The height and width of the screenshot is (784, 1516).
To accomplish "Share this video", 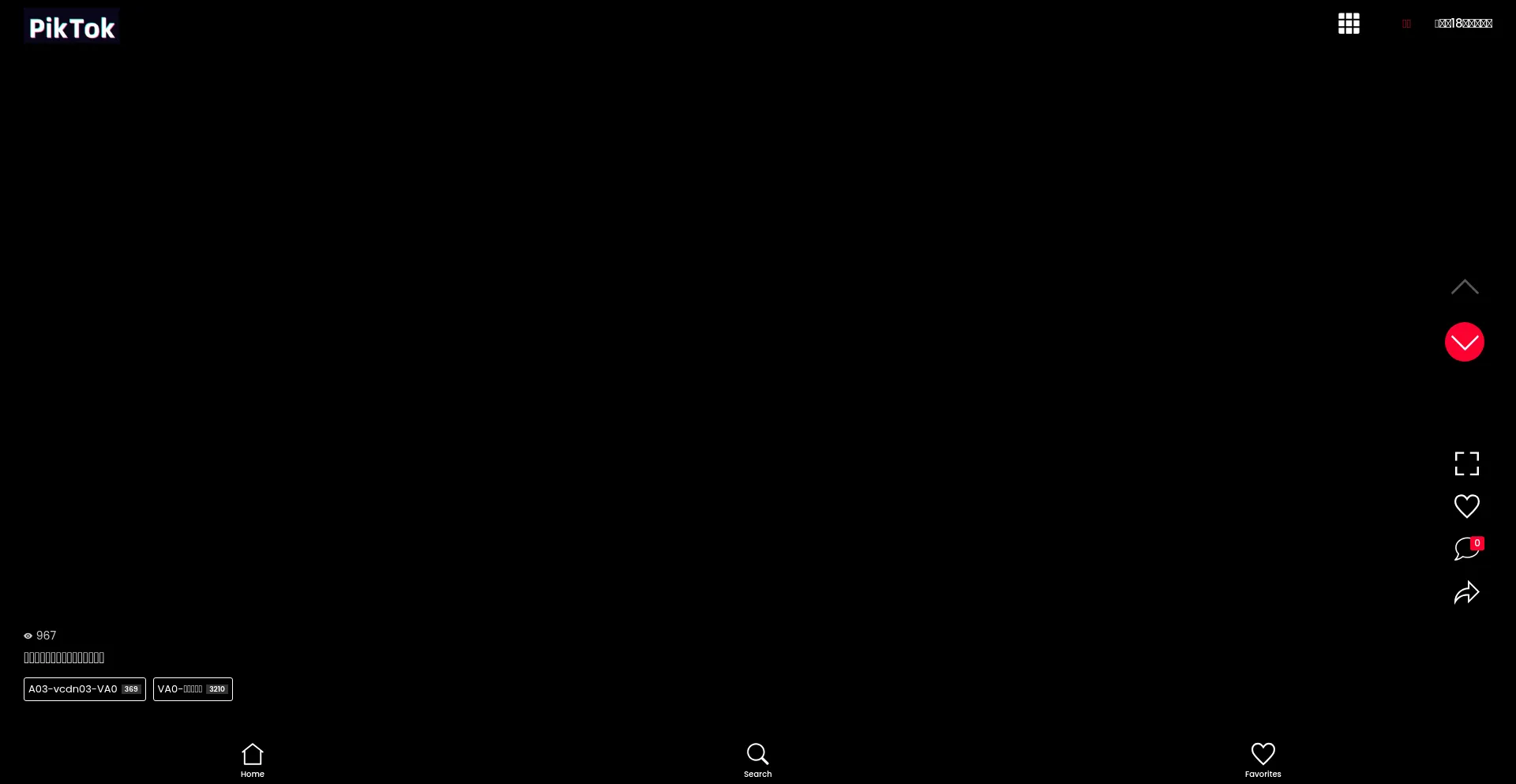I will tap(1466, 593).
